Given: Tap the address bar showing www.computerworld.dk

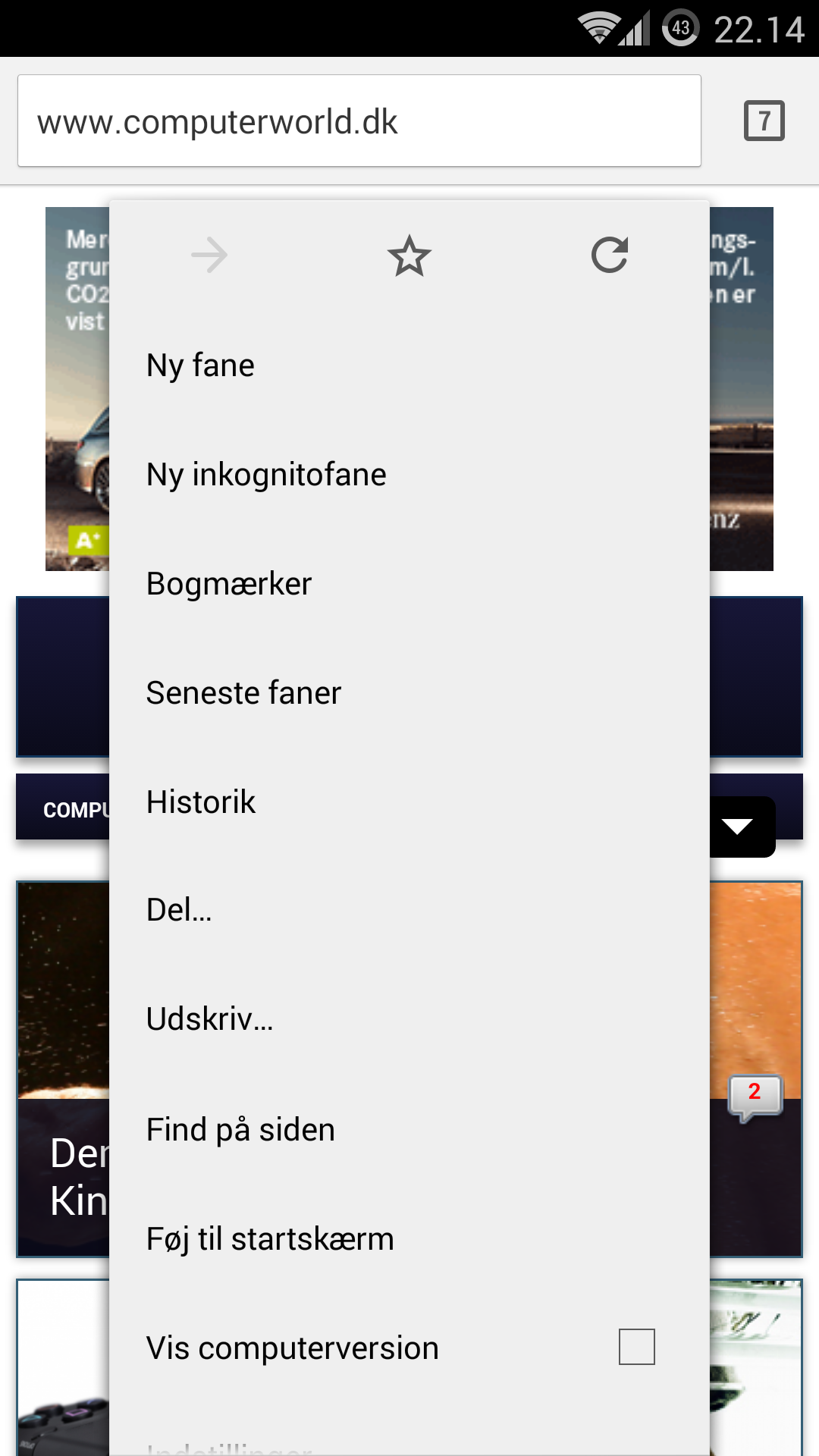Looking at the screenshot, I should tap(359, 121).
